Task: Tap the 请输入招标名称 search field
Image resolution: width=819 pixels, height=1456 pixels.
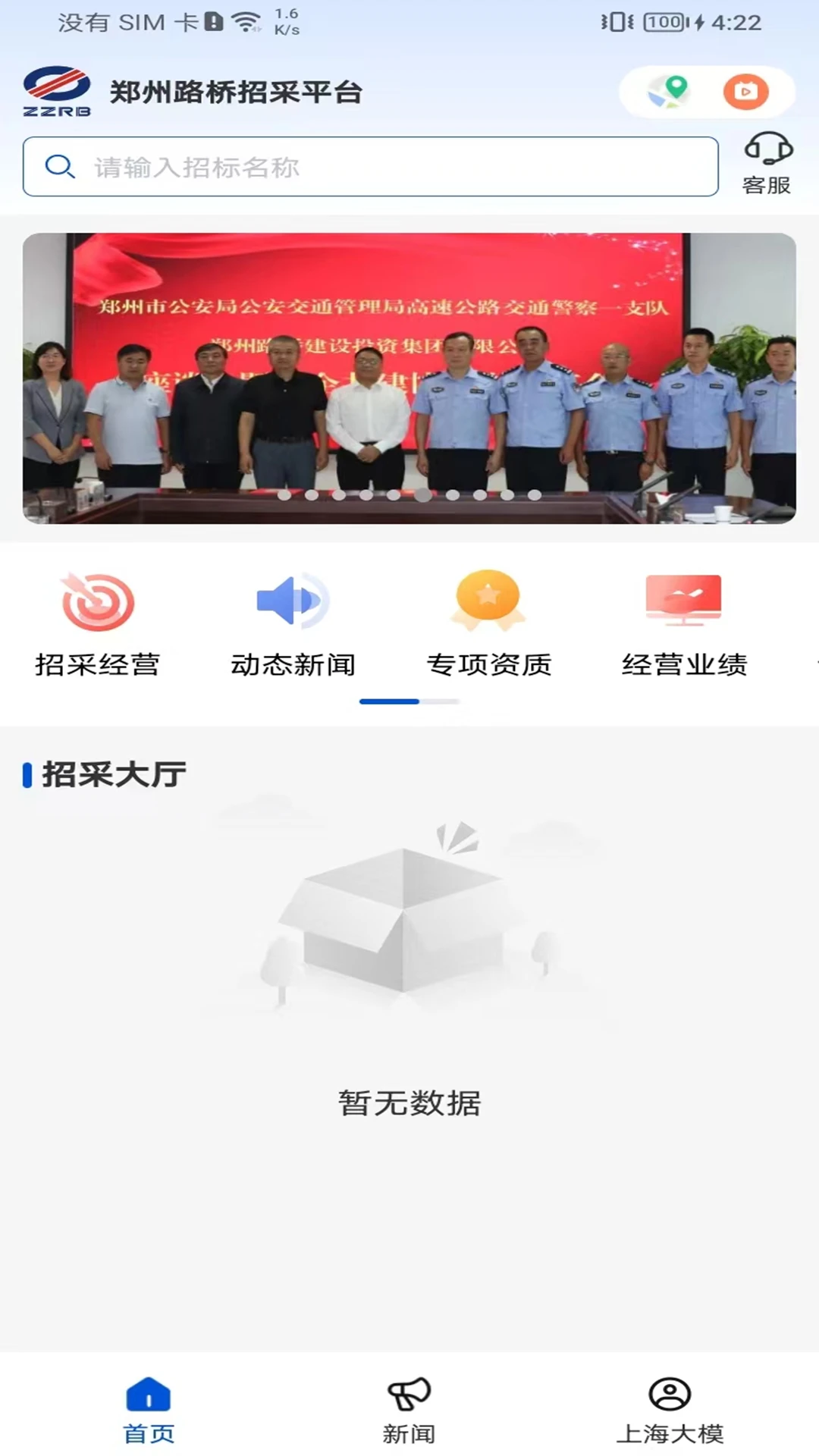Action: pos(370,167)
